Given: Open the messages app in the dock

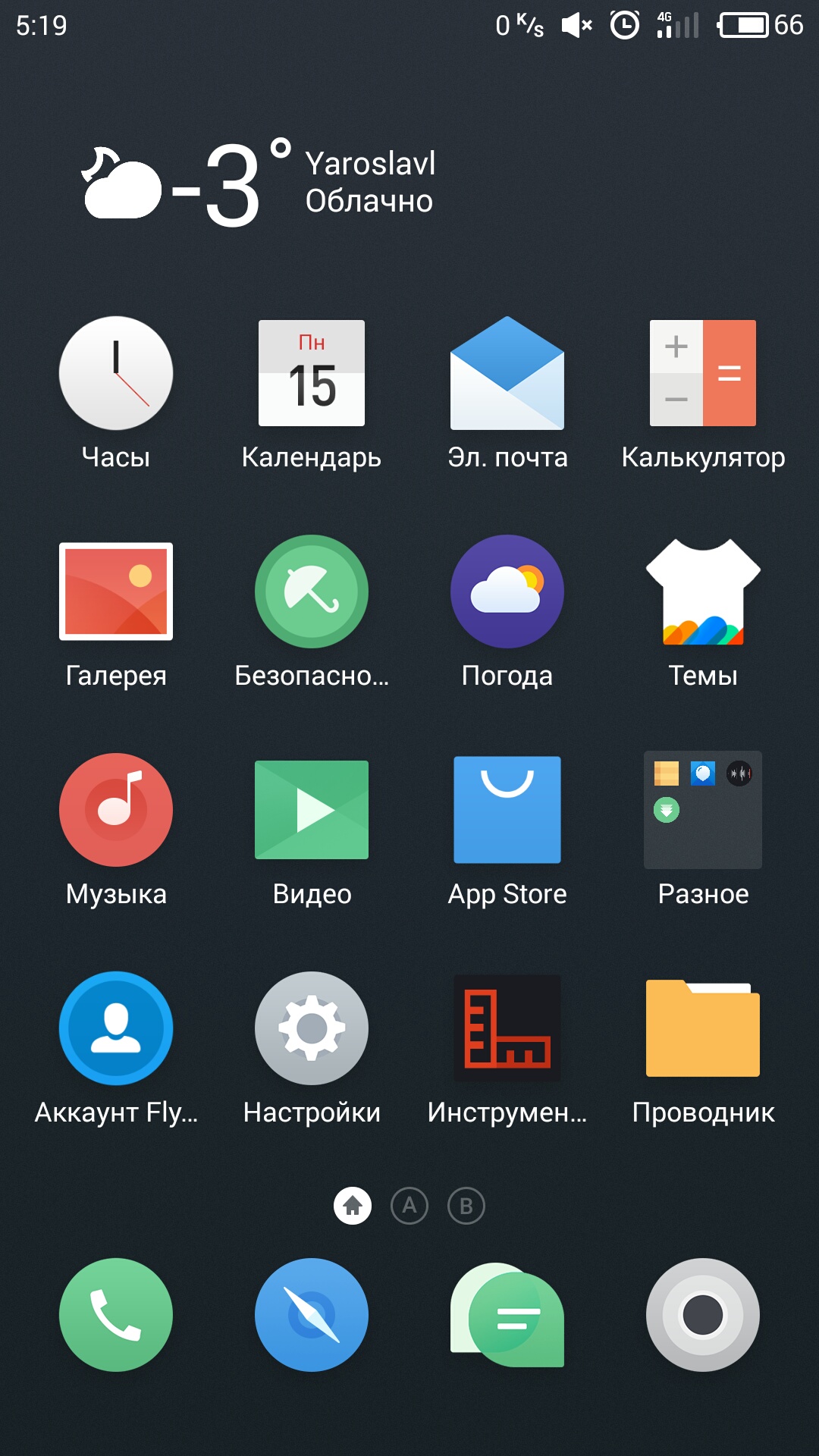Looking at the screenshot, I should click(x=507, y=1315).
